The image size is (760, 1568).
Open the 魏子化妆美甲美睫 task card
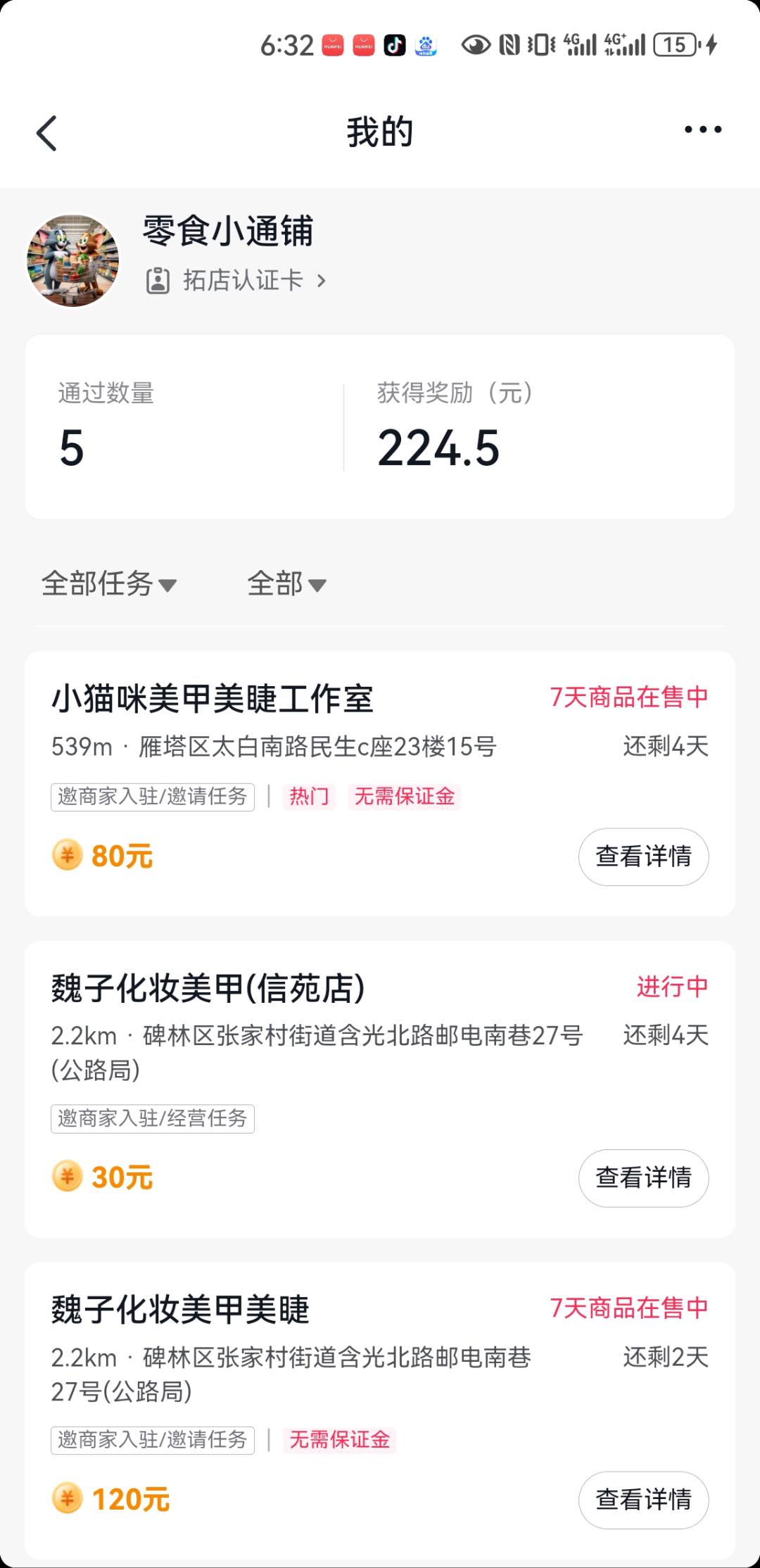point(380,1410)
